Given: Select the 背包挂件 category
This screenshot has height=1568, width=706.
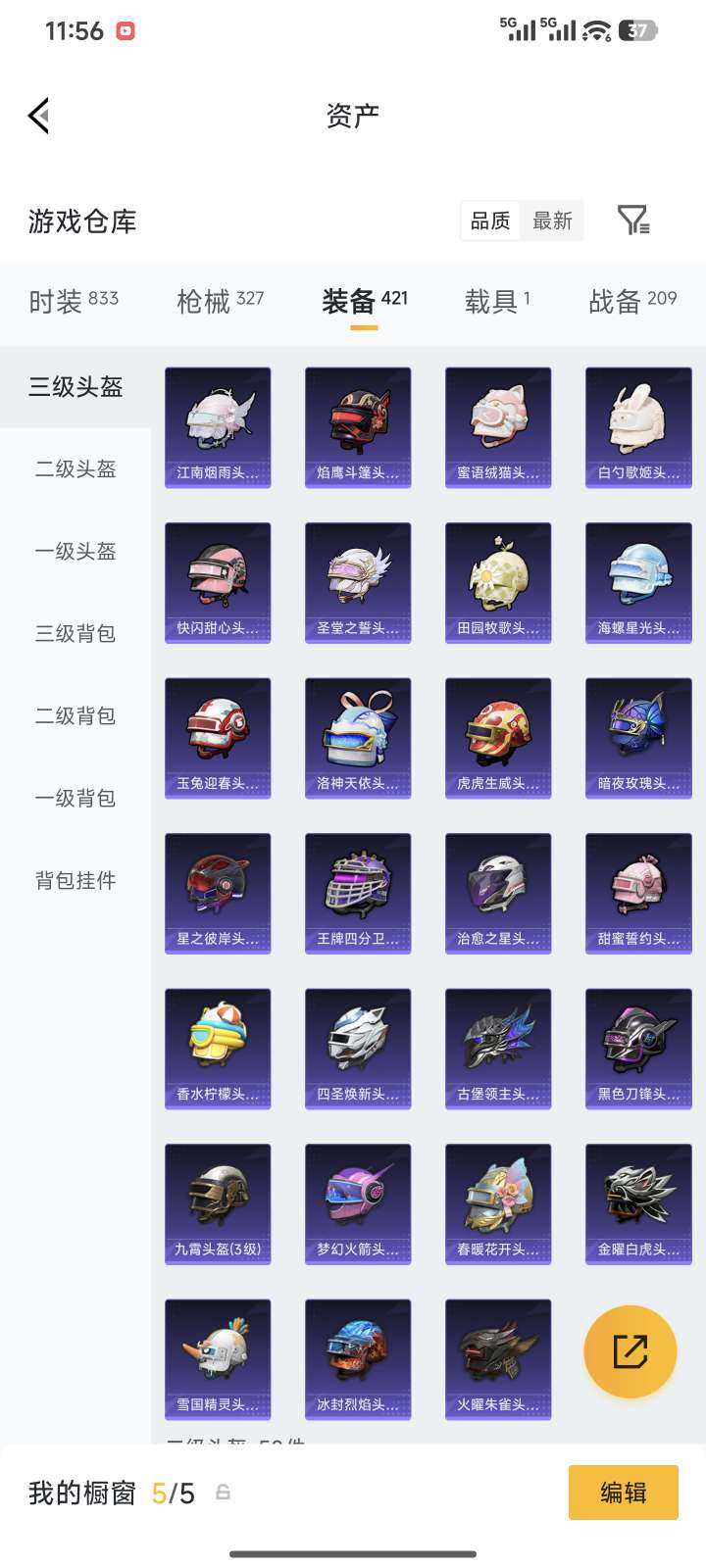Looking at the screenshot, I should click(x=76, y=881).
